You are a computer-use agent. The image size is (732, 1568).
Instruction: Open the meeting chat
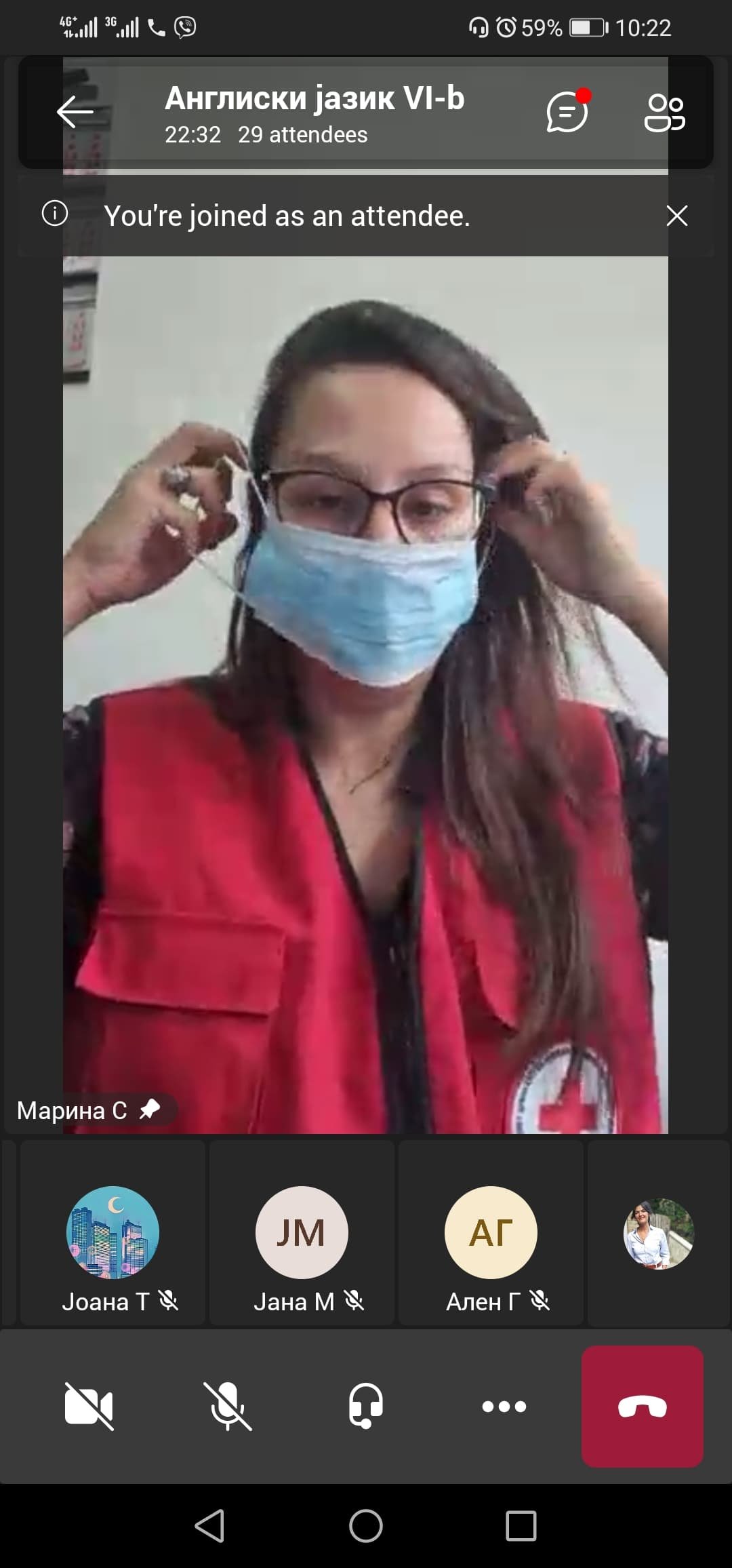[567, 112]
